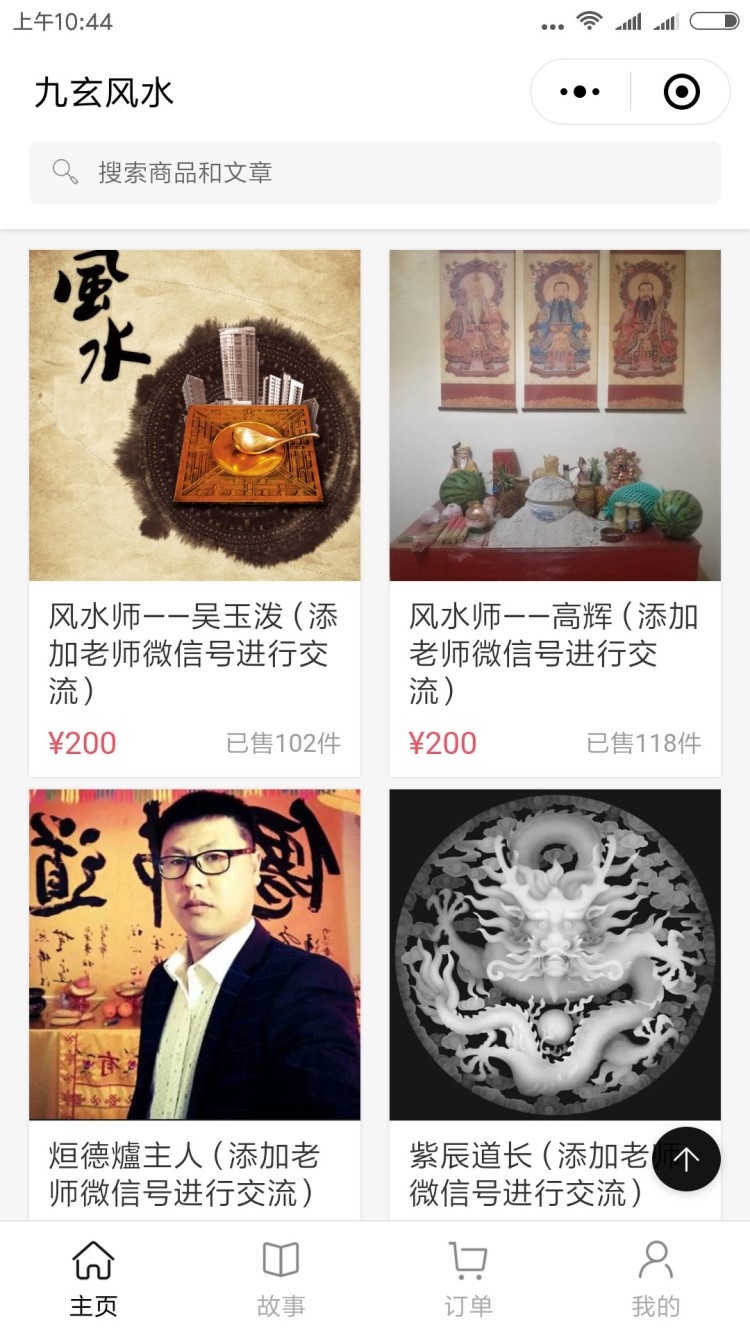Jump back to top with the arrow button
The height and width of the screenshot is (1333, 750).
686,1159
